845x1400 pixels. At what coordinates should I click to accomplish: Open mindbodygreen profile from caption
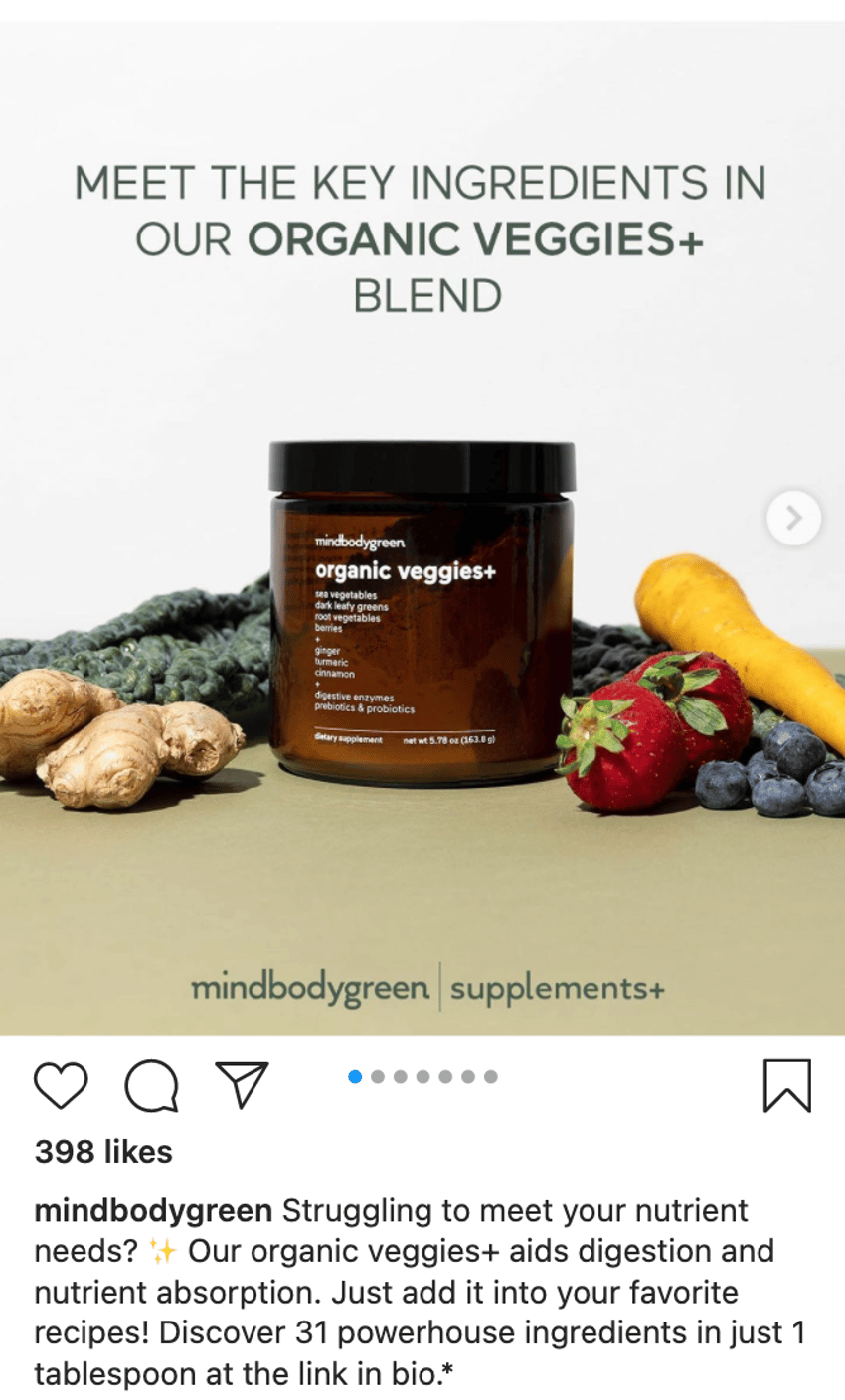(153, 1211)
